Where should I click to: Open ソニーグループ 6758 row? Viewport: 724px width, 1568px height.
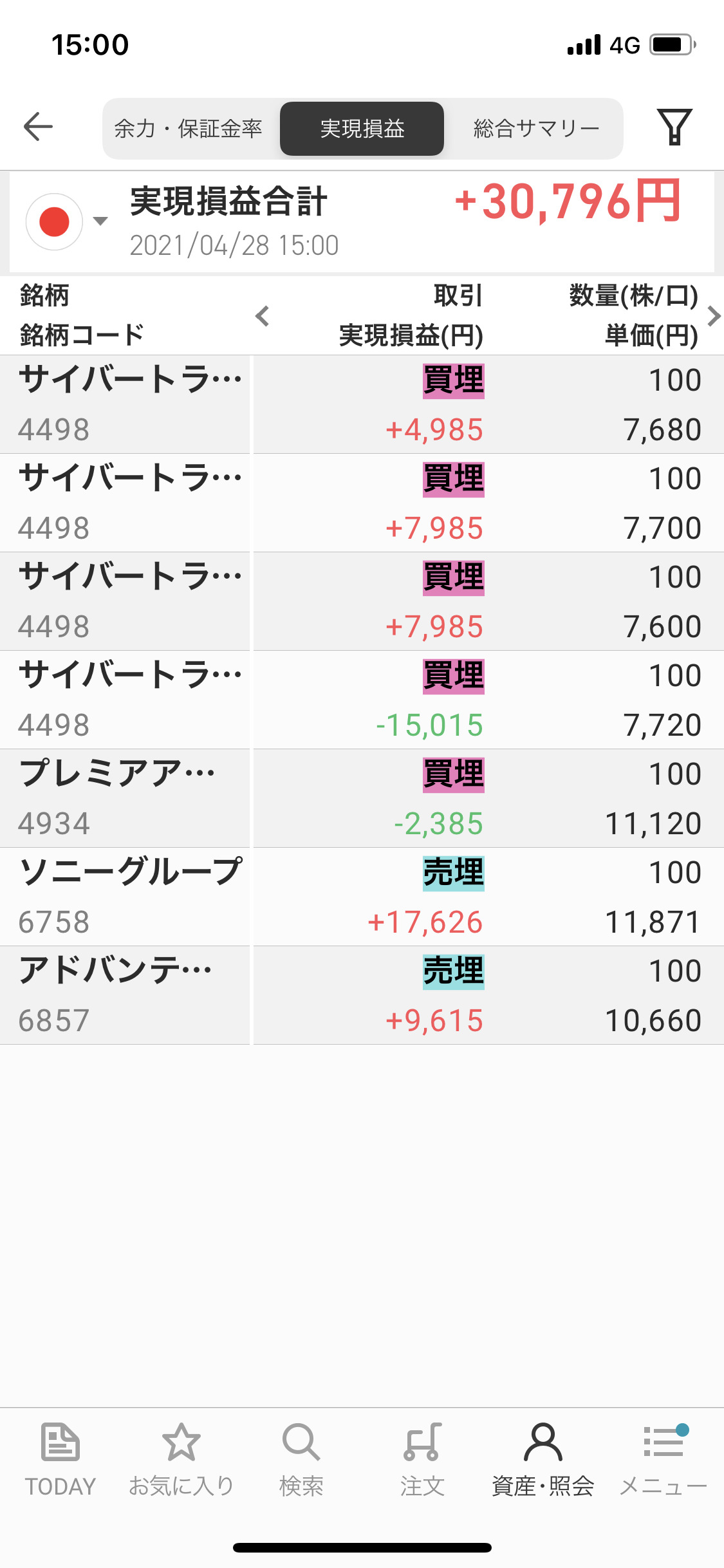pos(362,897)
